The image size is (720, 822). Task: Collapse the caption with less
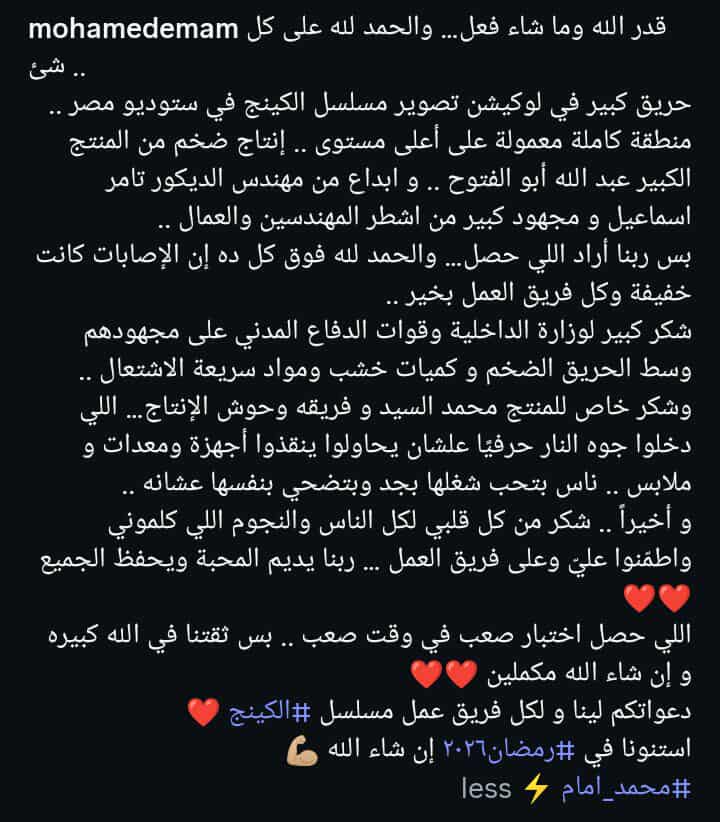click(x=486, y=788)
